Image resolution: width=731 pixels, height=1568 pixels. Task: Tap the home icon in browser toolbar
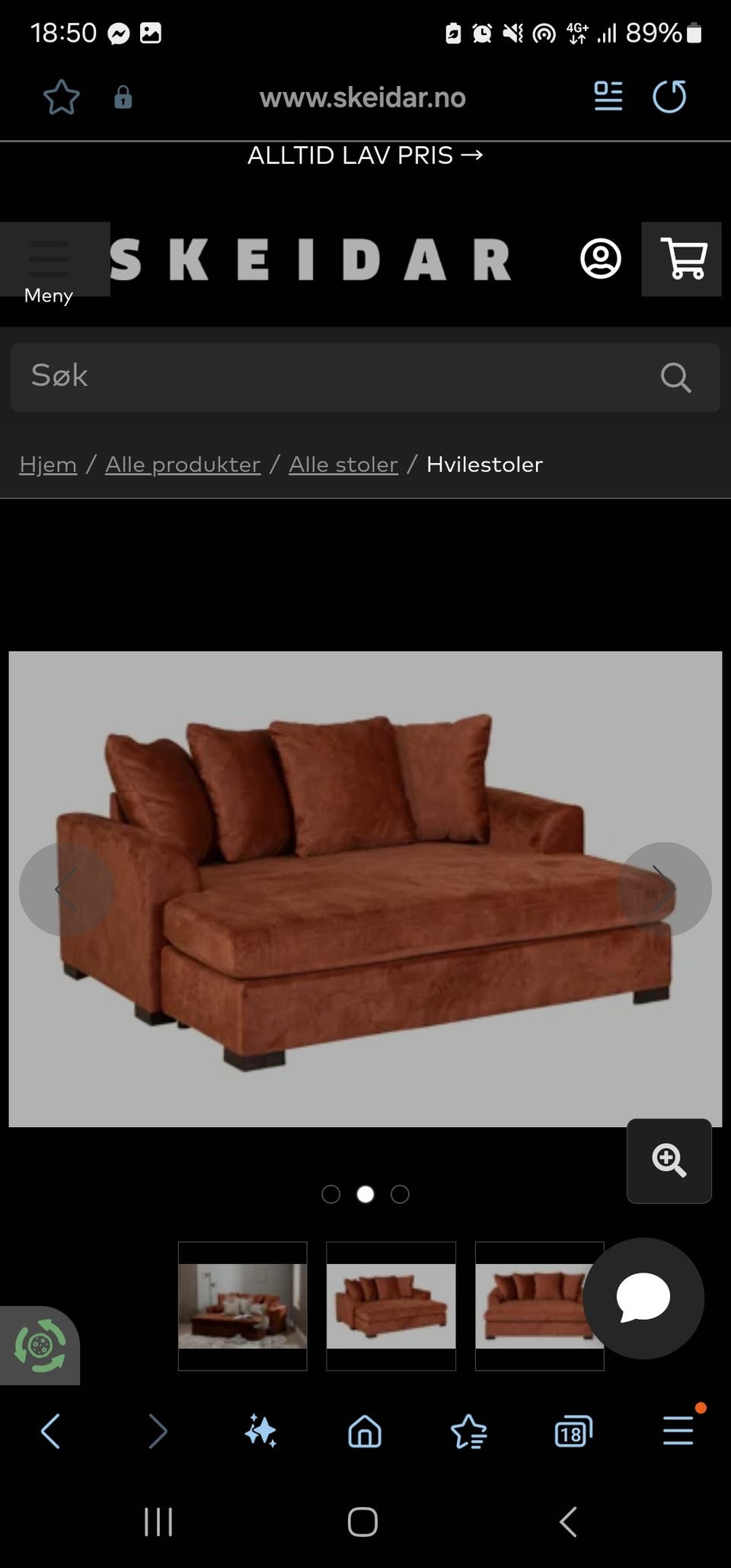pos(364,1430)
